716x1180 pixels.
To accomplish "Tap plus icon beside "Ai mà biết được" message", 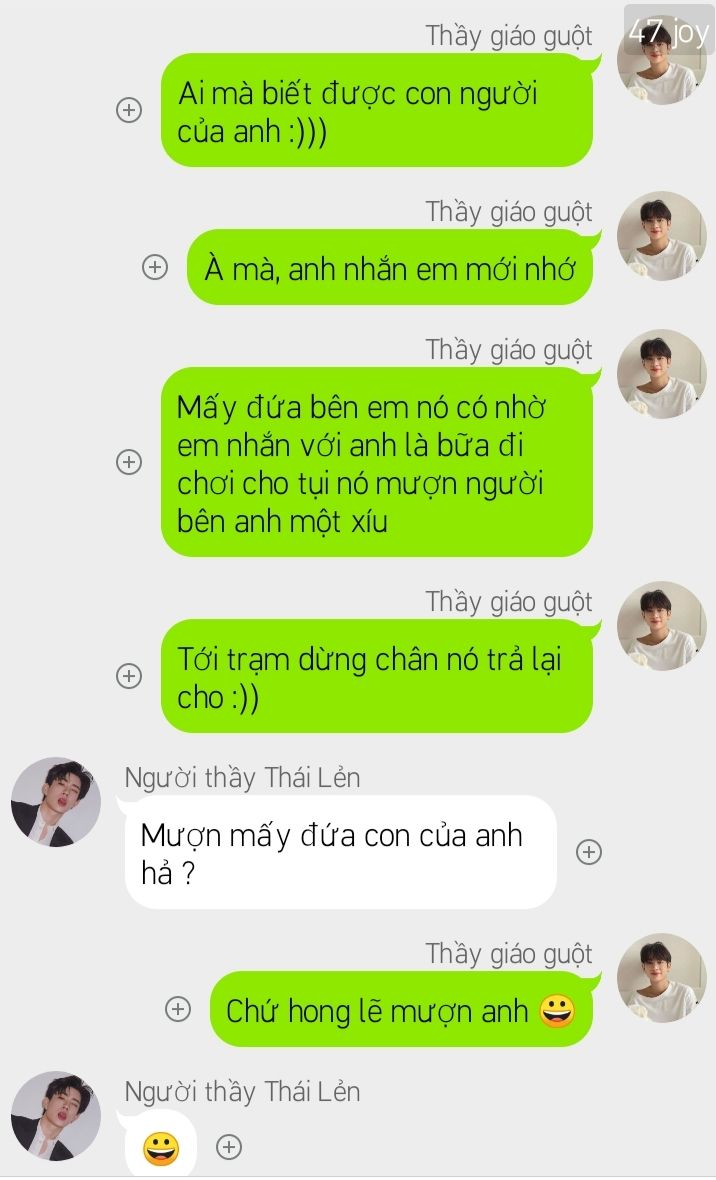I will pyautogui.click(x=129, y=110).
